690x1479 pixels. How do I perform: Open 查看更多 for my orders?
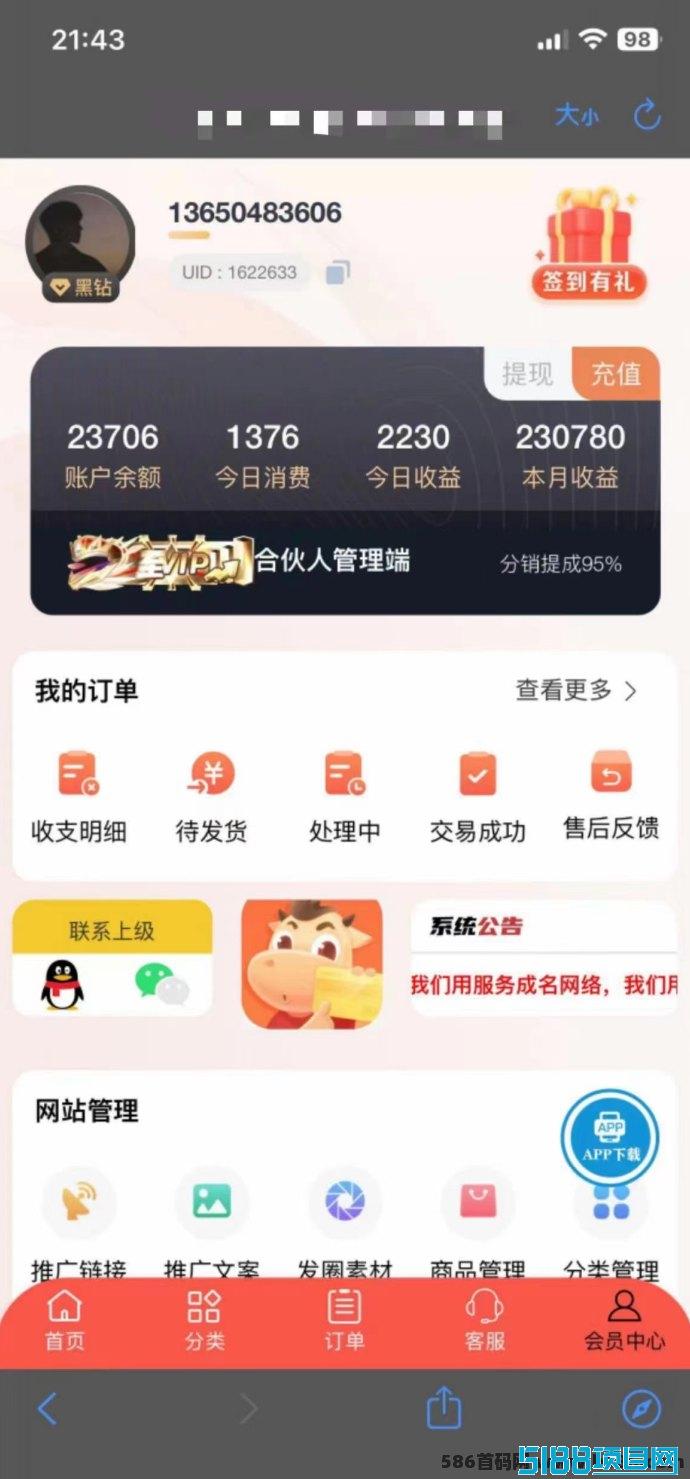click(575, 690)
